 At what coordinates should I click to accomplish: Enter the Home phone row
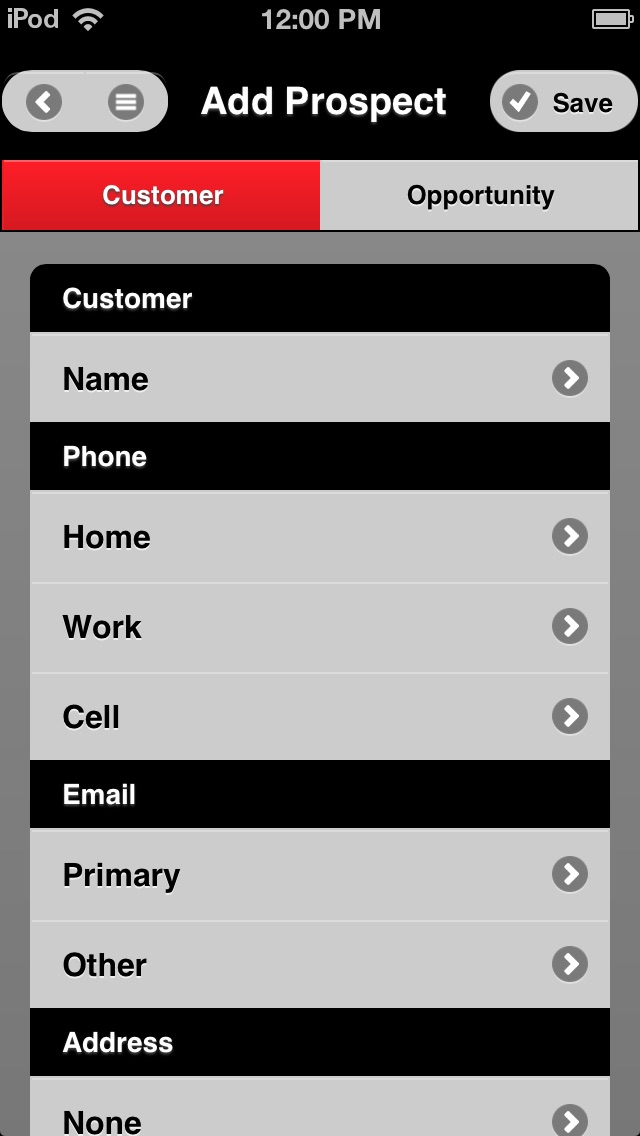pyautogui.click(x=320, y=536)
